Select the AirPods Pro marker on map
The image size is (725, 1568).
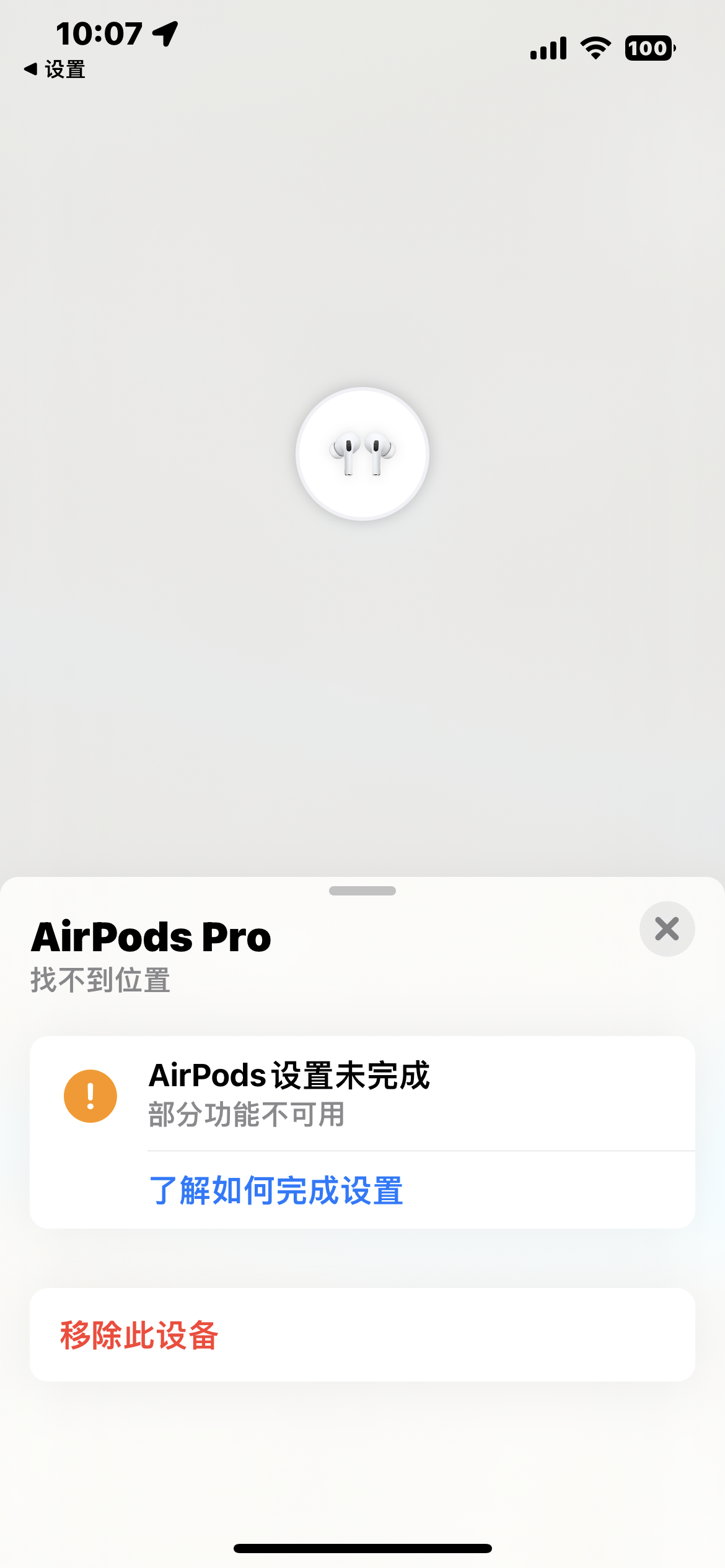[x=362, y=454]
